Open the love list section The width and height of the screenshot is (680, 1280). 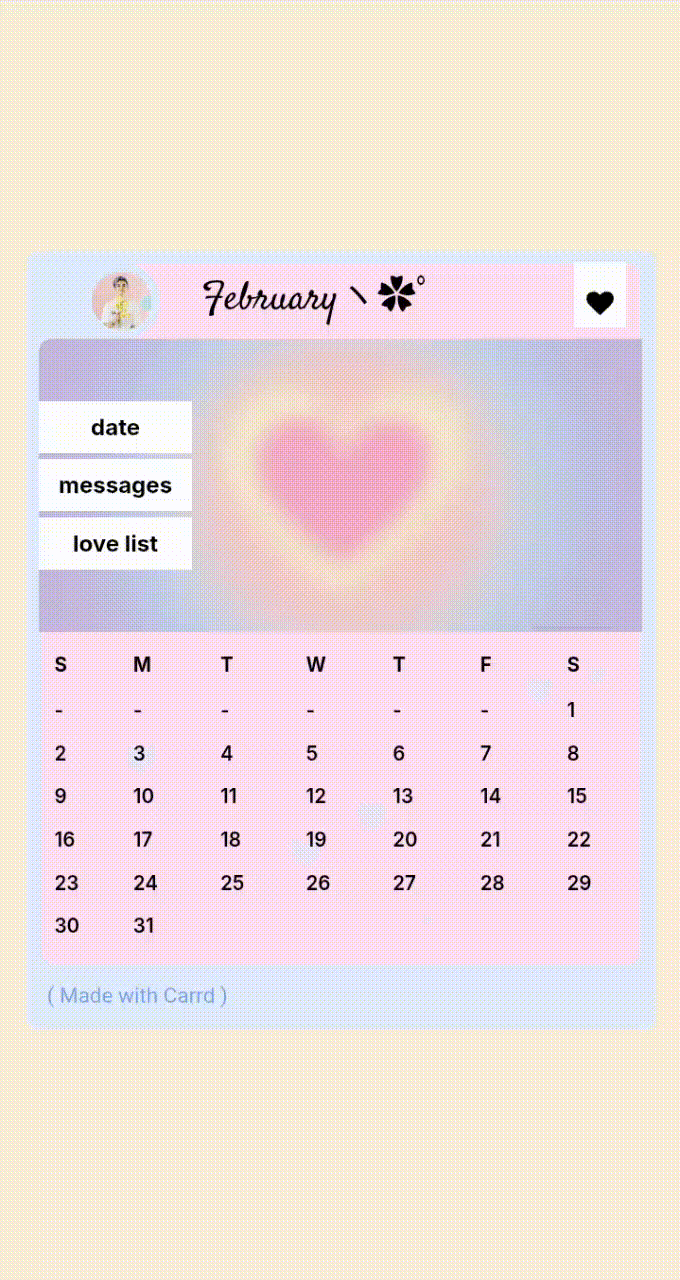coord(115,544)
